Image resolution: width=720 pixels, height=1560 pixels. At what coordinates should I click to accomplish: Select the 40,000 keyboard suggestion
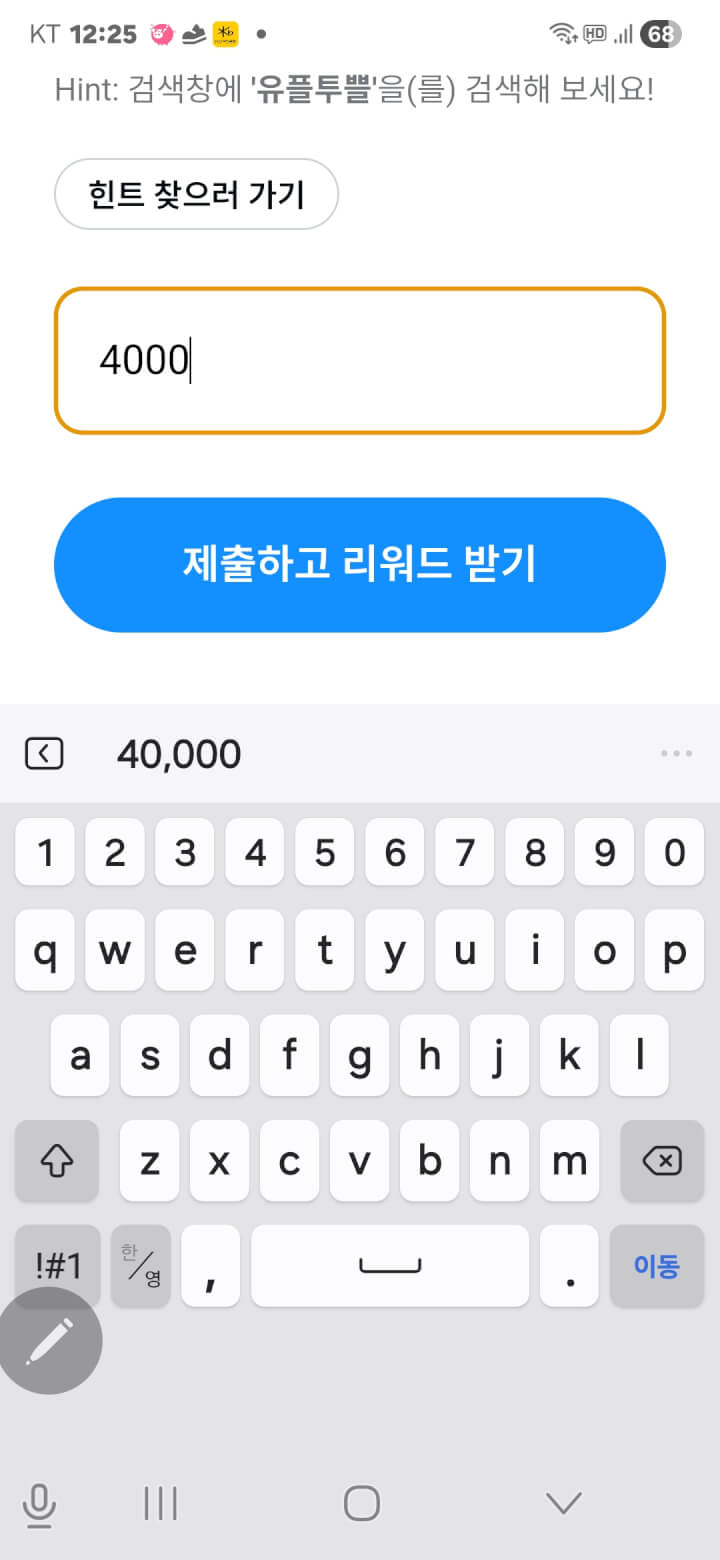point(179,754)
